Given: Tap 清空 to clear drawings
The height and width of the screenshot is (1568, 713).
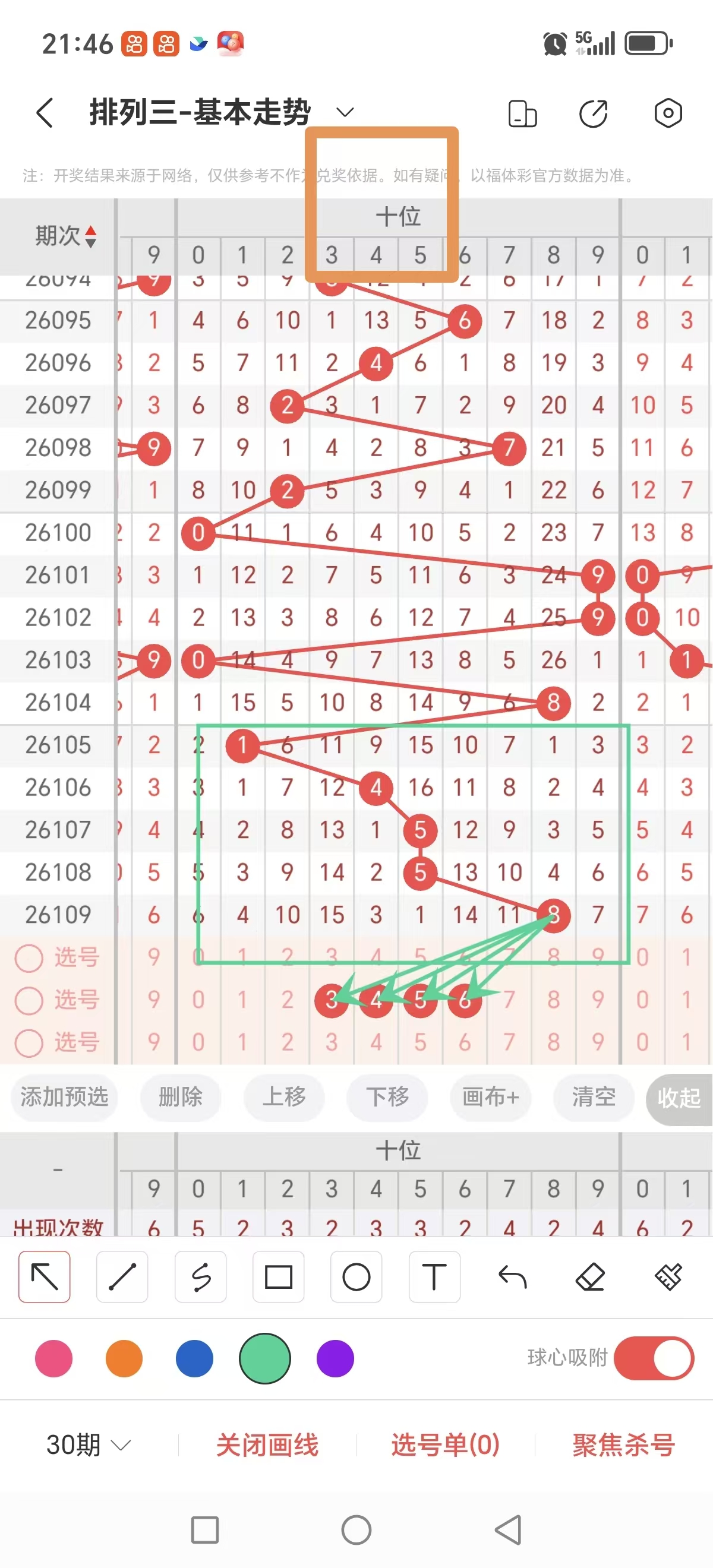Looking at the screenshot, I should (x=594, y=1098).
